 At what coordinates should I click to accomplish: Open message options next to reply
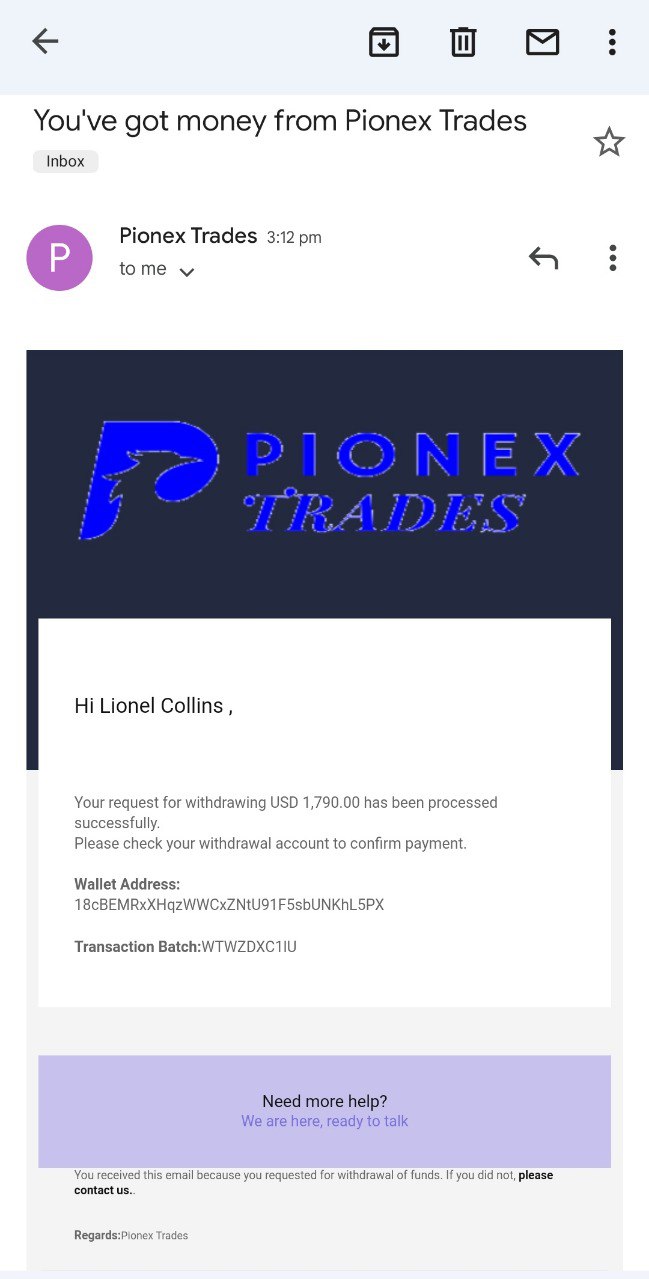coord(612,258)
